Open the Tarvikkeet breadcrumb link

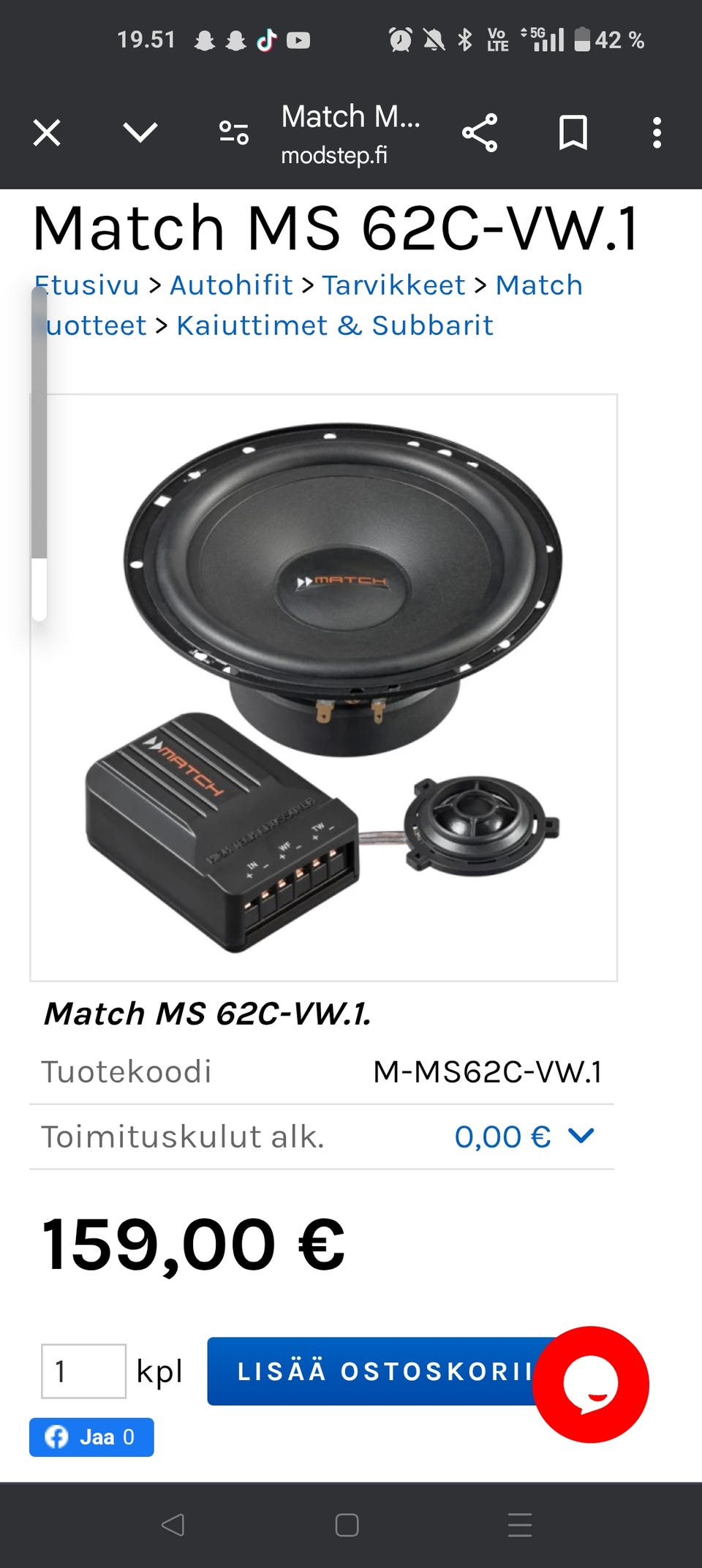393,285
